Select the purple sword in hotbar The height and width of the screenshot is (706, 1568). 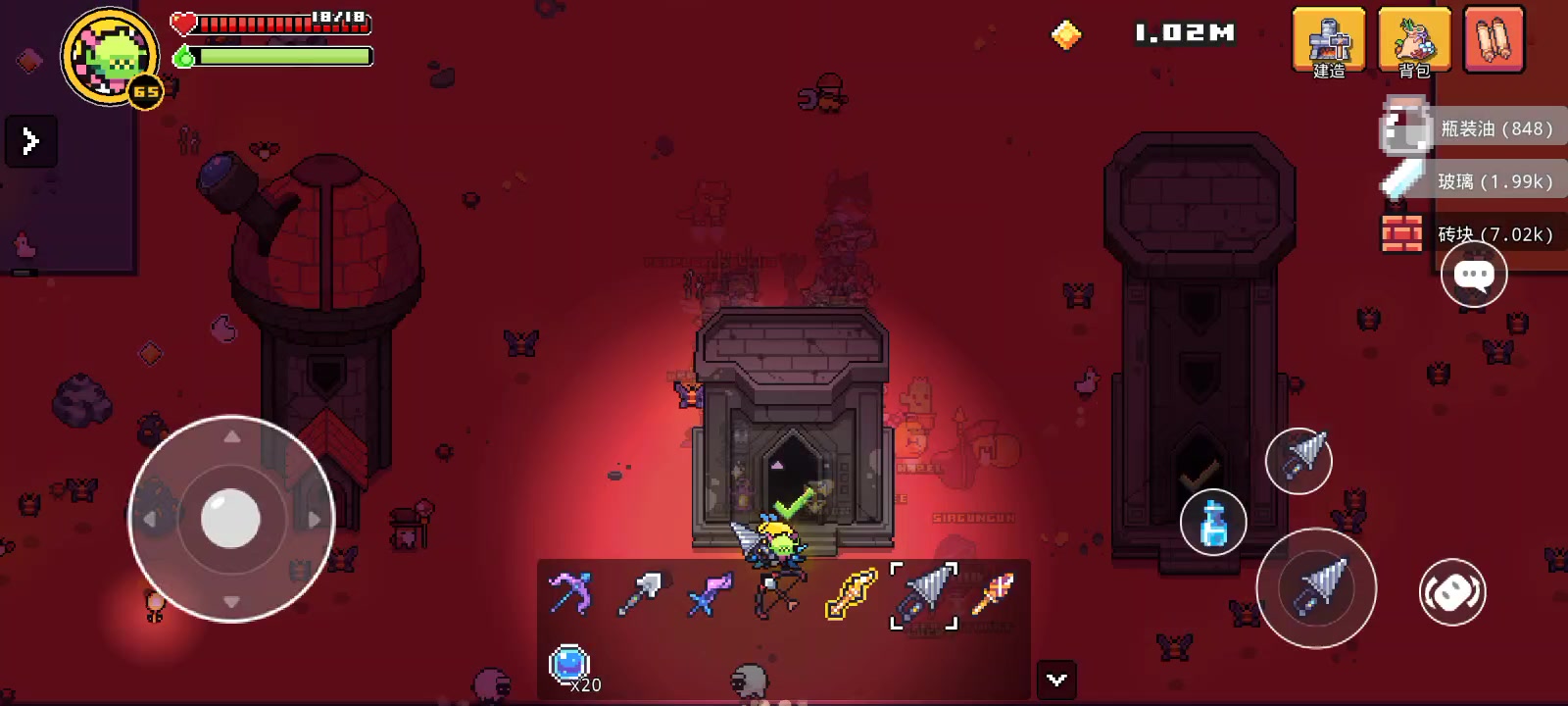pyautogui.click(x=710, y=593)
